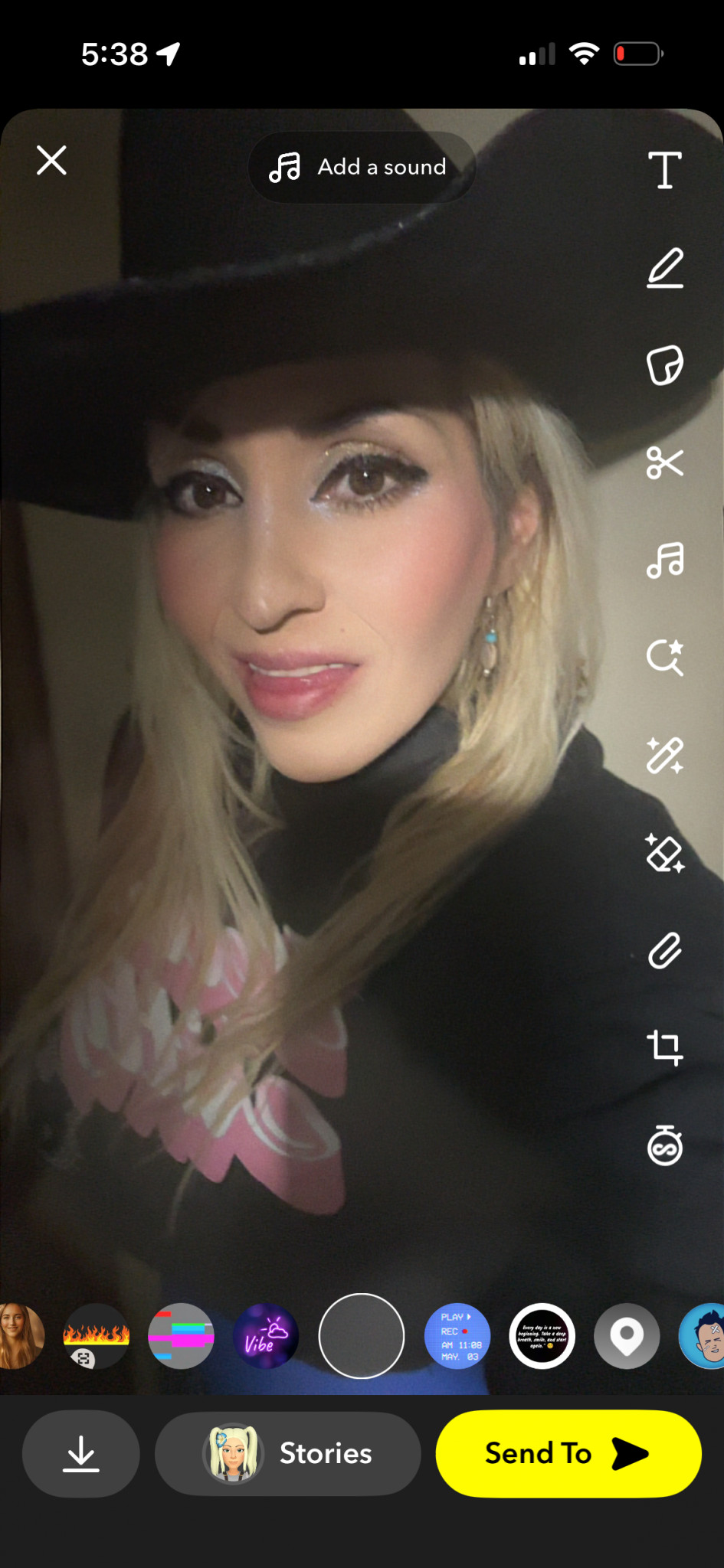Save the snap with the download button

pos(81,1453)
